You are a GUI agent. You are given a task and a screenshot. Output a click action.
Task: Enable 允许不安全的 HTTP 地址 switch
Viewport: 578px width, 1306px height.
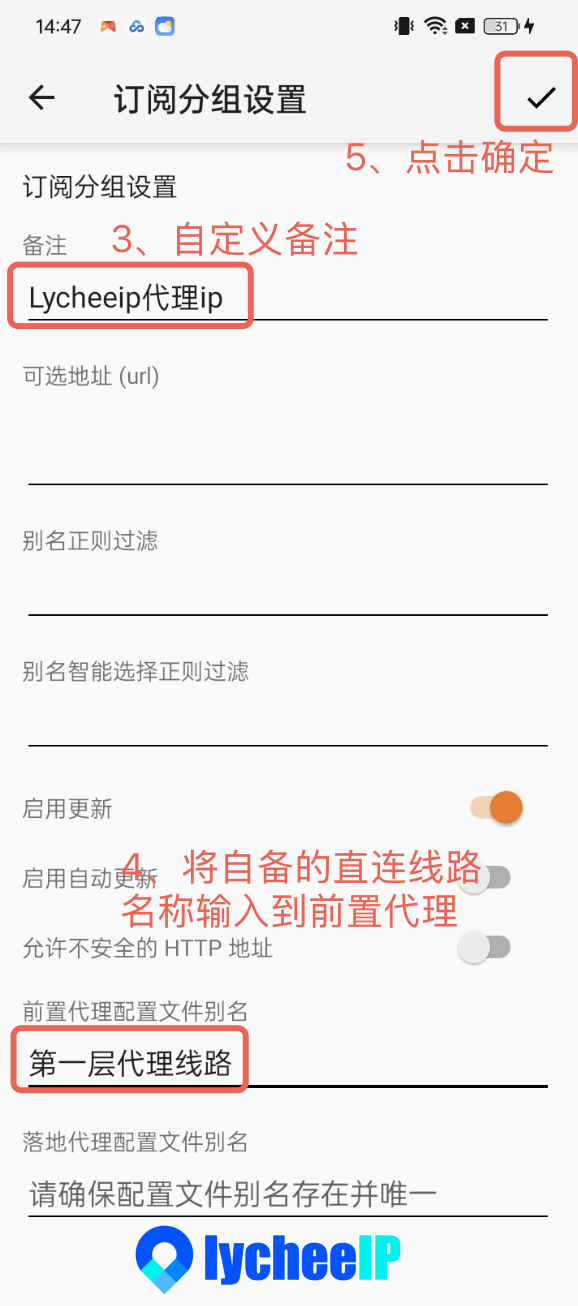(x=484, y=948)
